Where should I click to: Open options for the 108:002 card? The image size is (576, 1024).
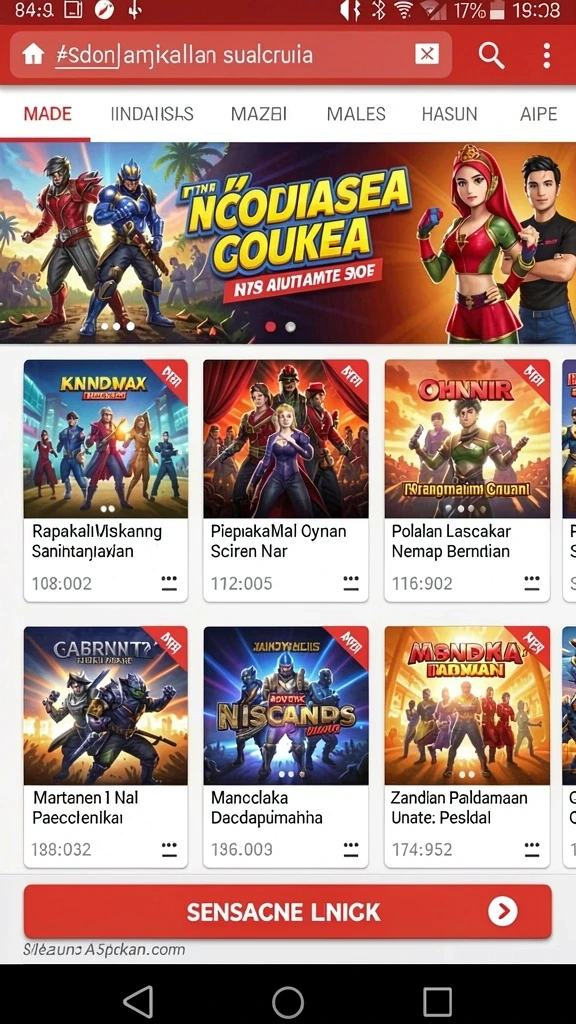(169, 583)
